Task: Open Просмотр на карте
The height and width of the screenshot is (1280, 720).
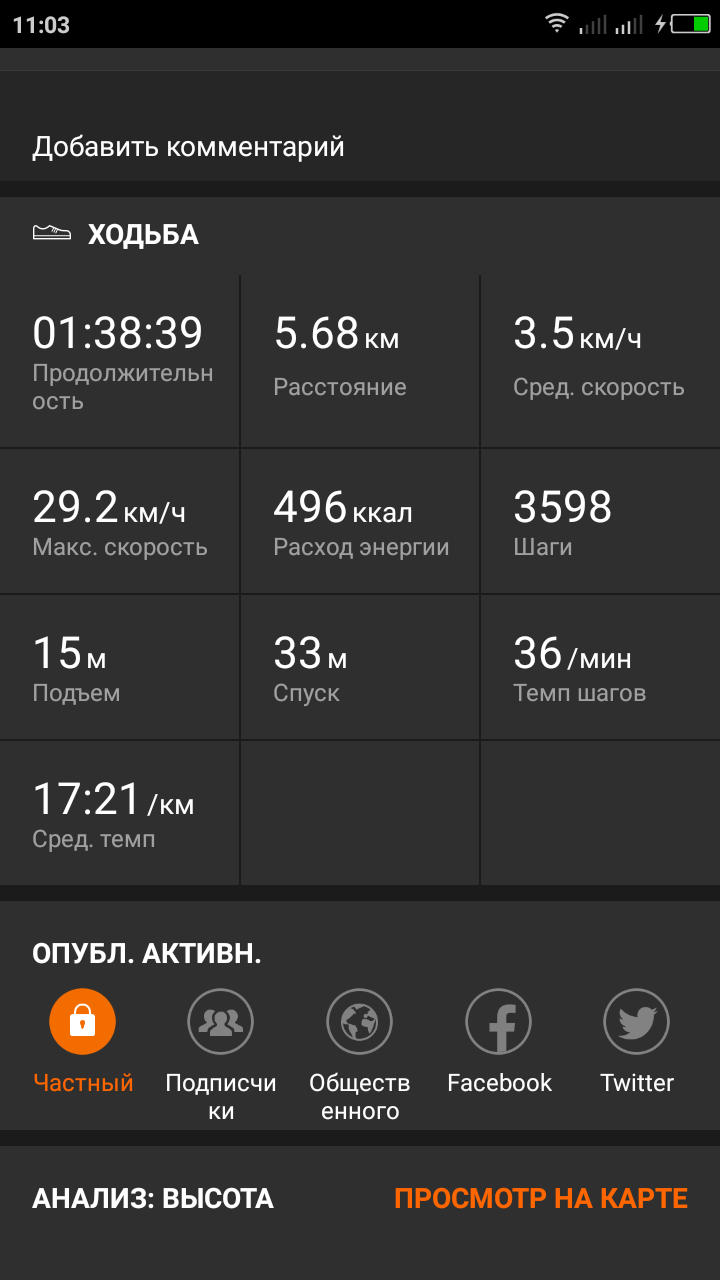Action: (541, 1198)
